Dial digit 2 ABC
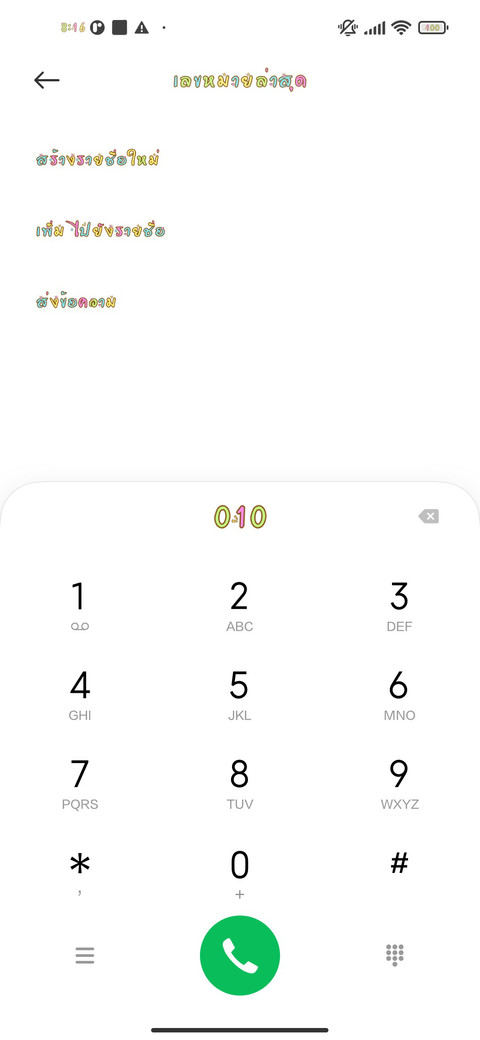 click(x=239, y=606)
